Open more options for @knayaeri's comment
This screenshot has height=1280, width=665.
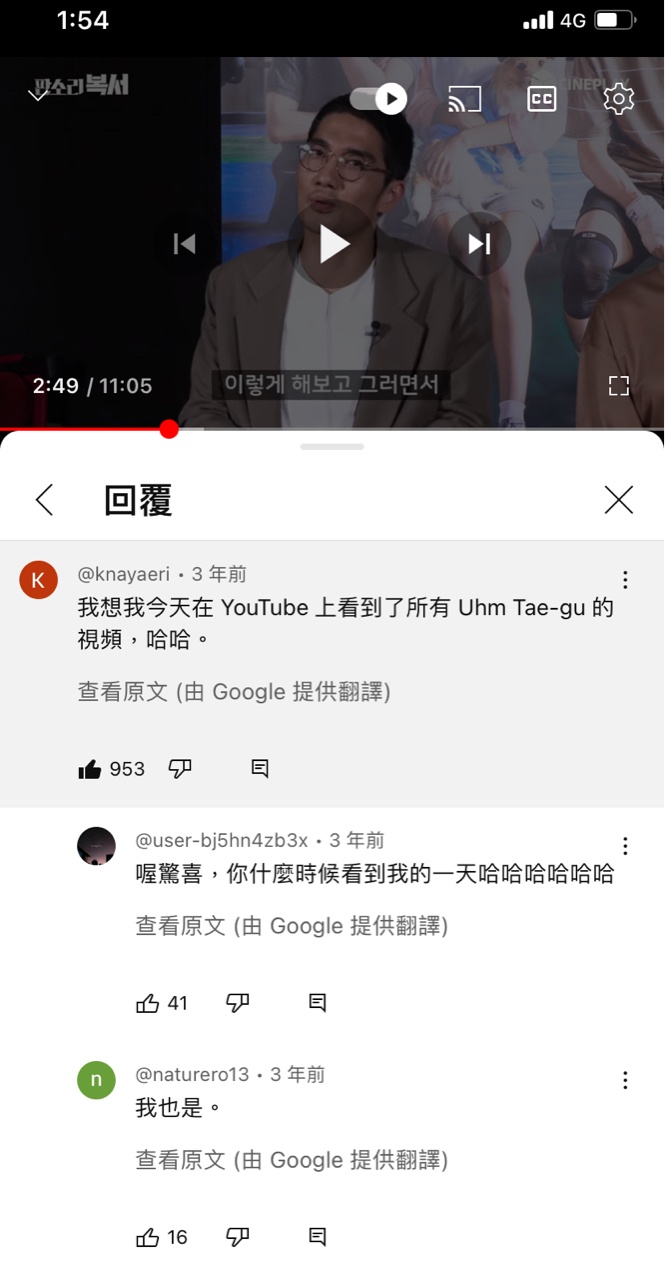(x=625, y=580)
